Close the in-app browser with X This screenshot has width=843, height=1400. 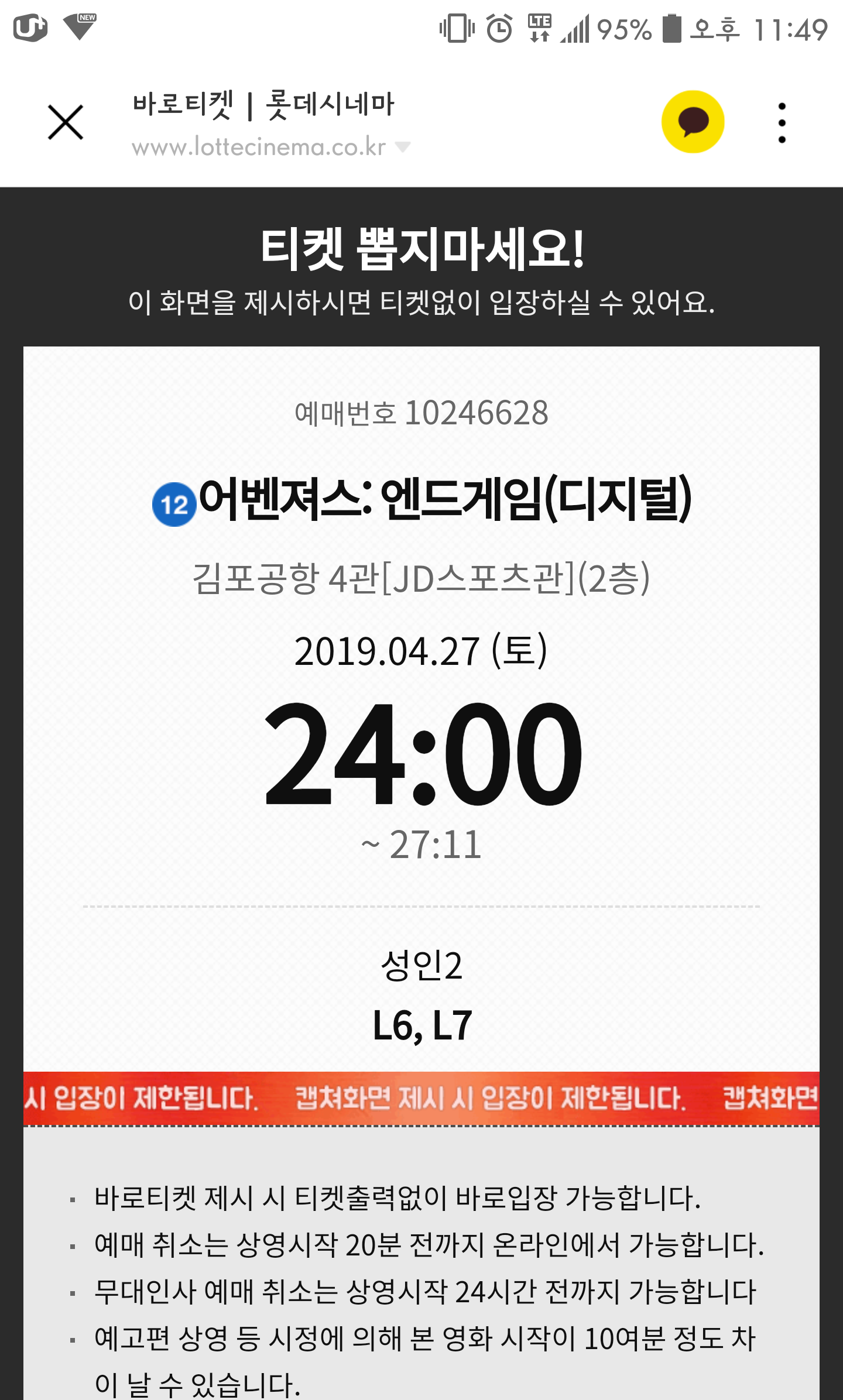point(66,122)
